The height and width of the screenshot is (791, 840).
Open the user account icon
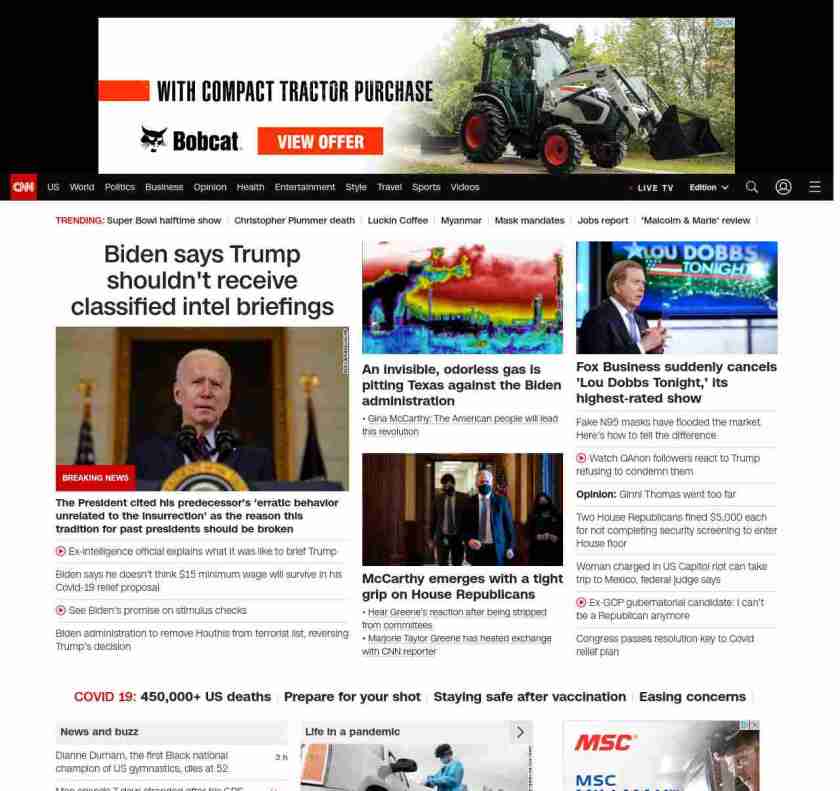click(x=783, y=187)
